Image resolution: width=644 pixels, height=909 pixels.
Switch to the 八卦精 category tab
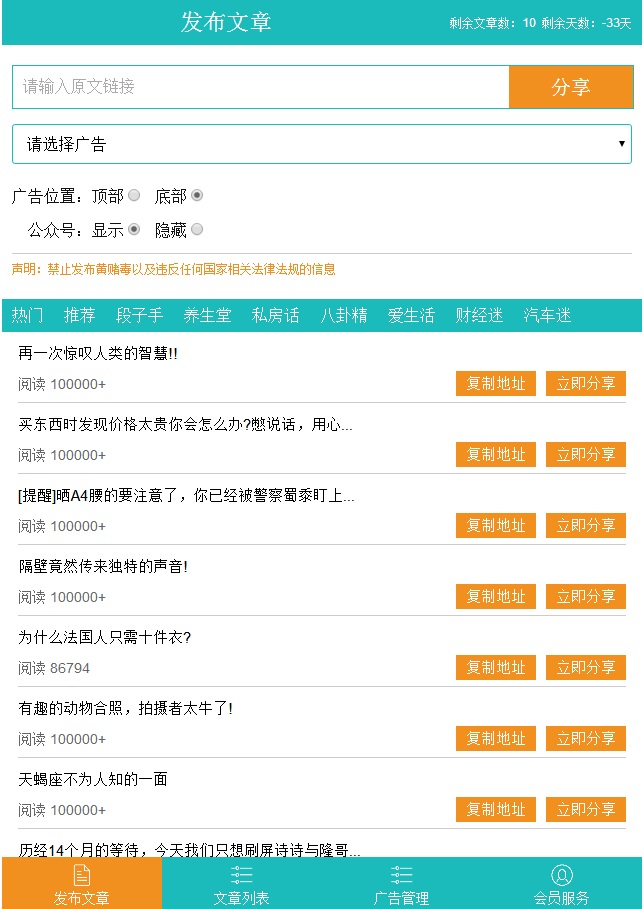pos(343,316)
